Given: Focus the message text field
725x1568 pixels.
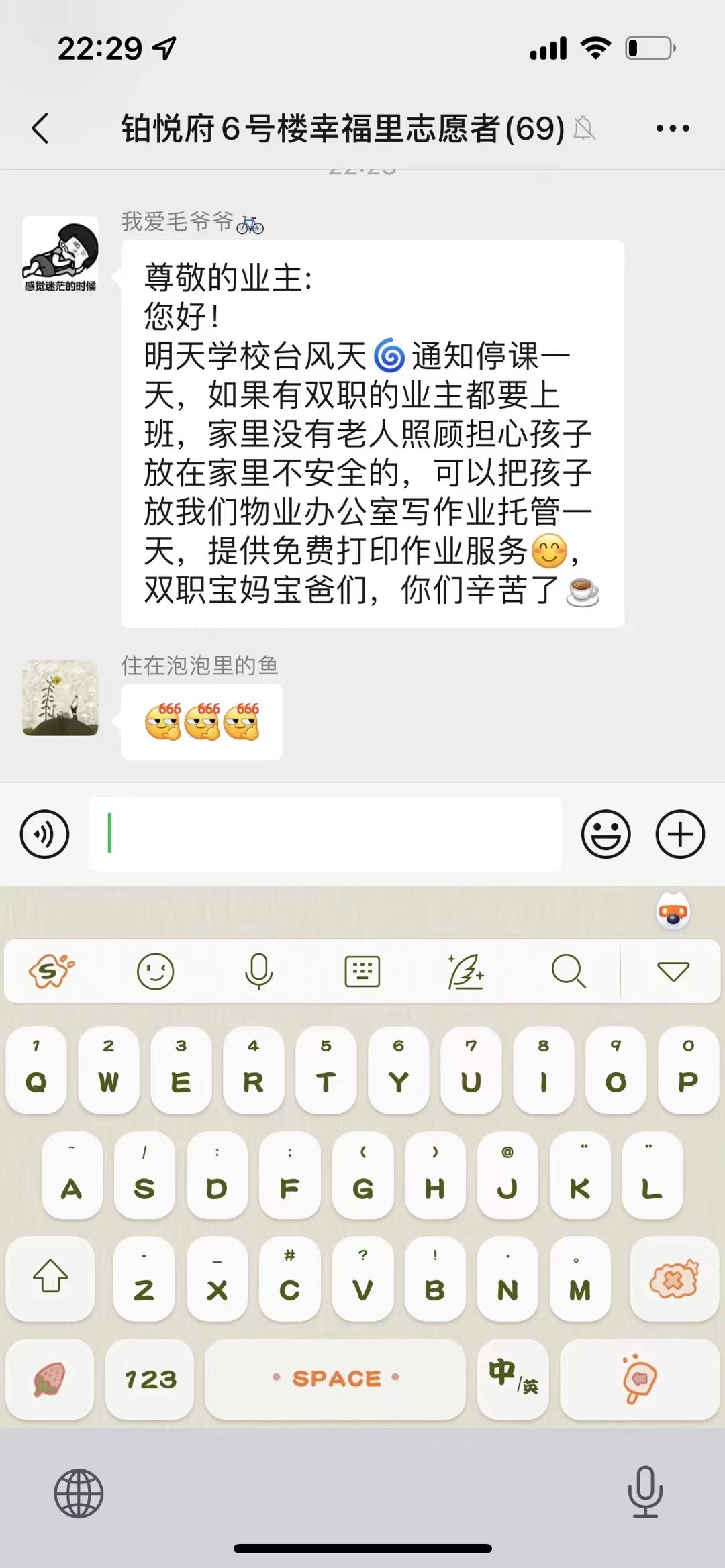Looking at the screenshot, I should pyautogui.click(x=326, y=834).
